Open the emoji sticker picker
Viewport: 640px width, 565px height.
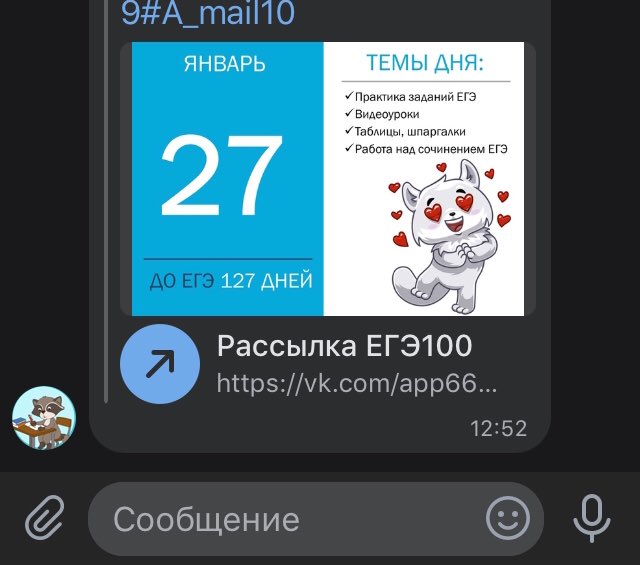click(x=507, y=519)
